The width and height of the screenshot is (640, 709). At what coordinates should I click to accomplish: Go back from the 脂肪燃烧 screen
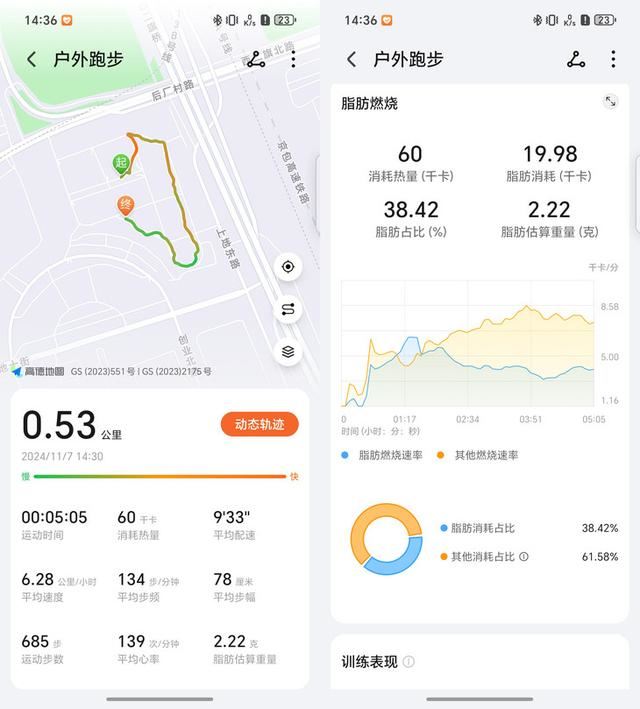[x=351, y=60]
